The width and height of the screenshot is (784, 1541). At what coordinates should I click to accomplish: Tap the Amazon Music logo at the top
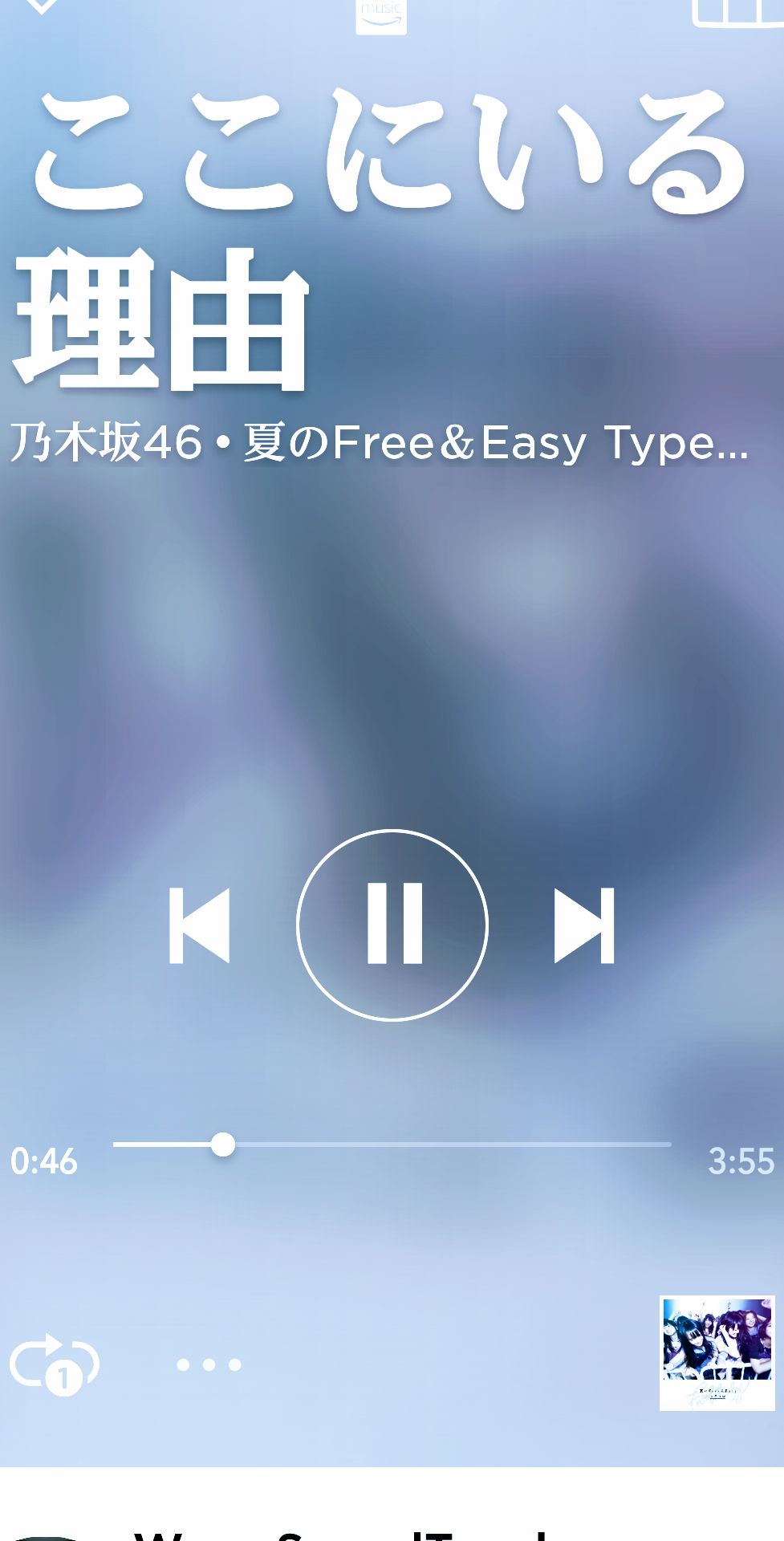click(x=384, y=12)
